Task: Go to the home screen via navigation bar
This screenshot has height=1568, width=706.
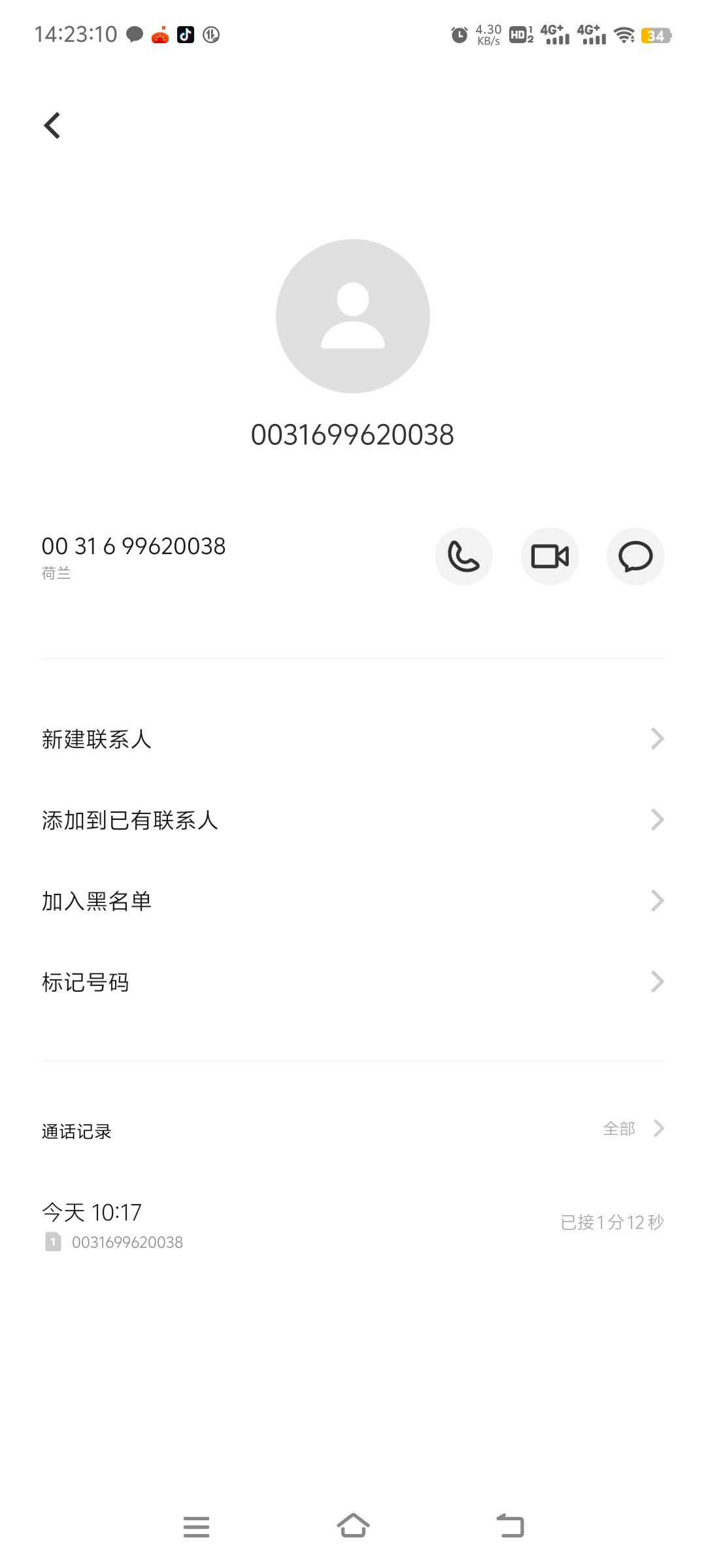Action: (353, 1526)
